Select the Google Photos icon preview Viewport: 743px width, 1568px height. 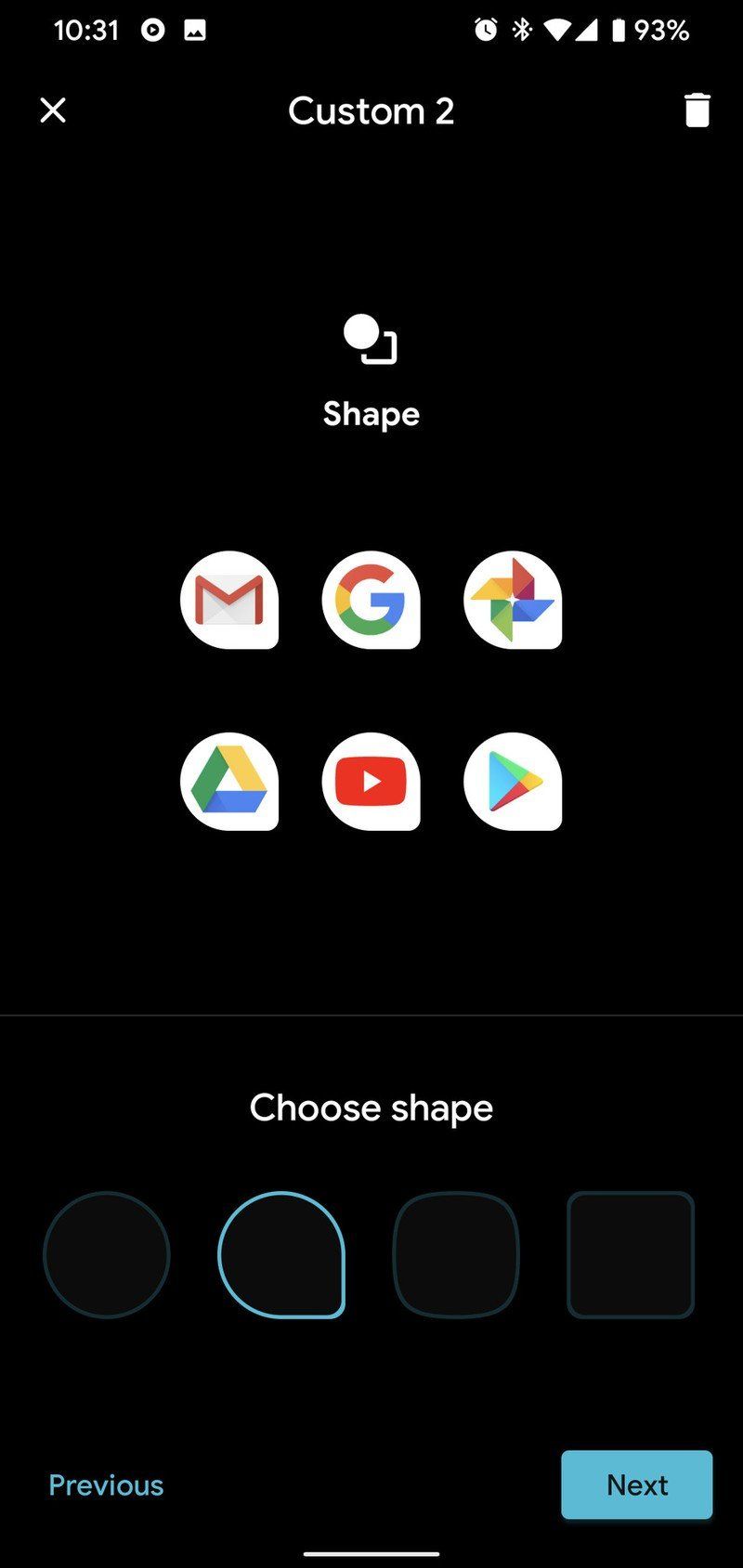[x=512, y=600]
